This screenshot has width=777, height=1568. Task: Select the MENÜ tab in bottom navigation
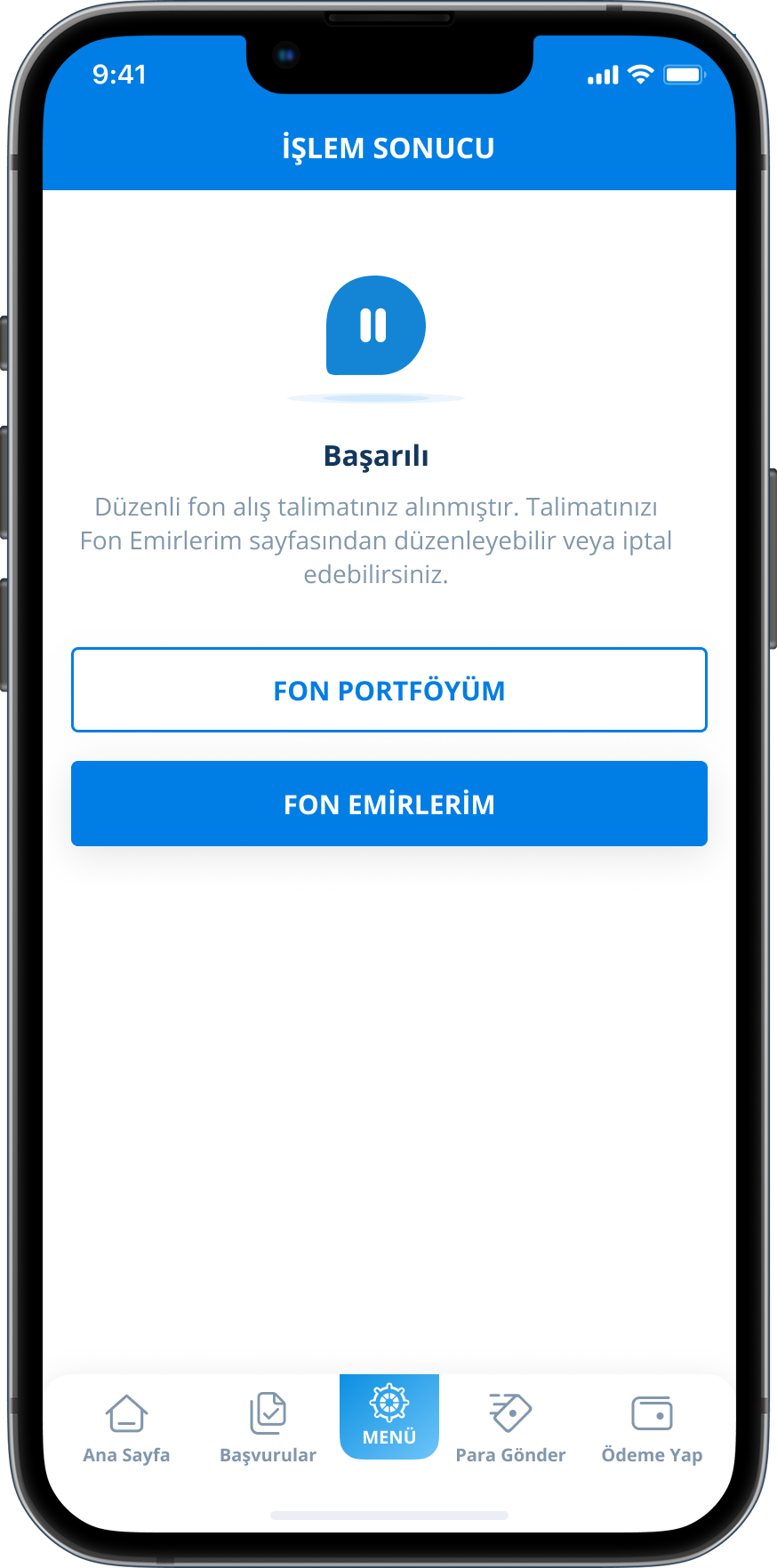tap(388, 1416)
